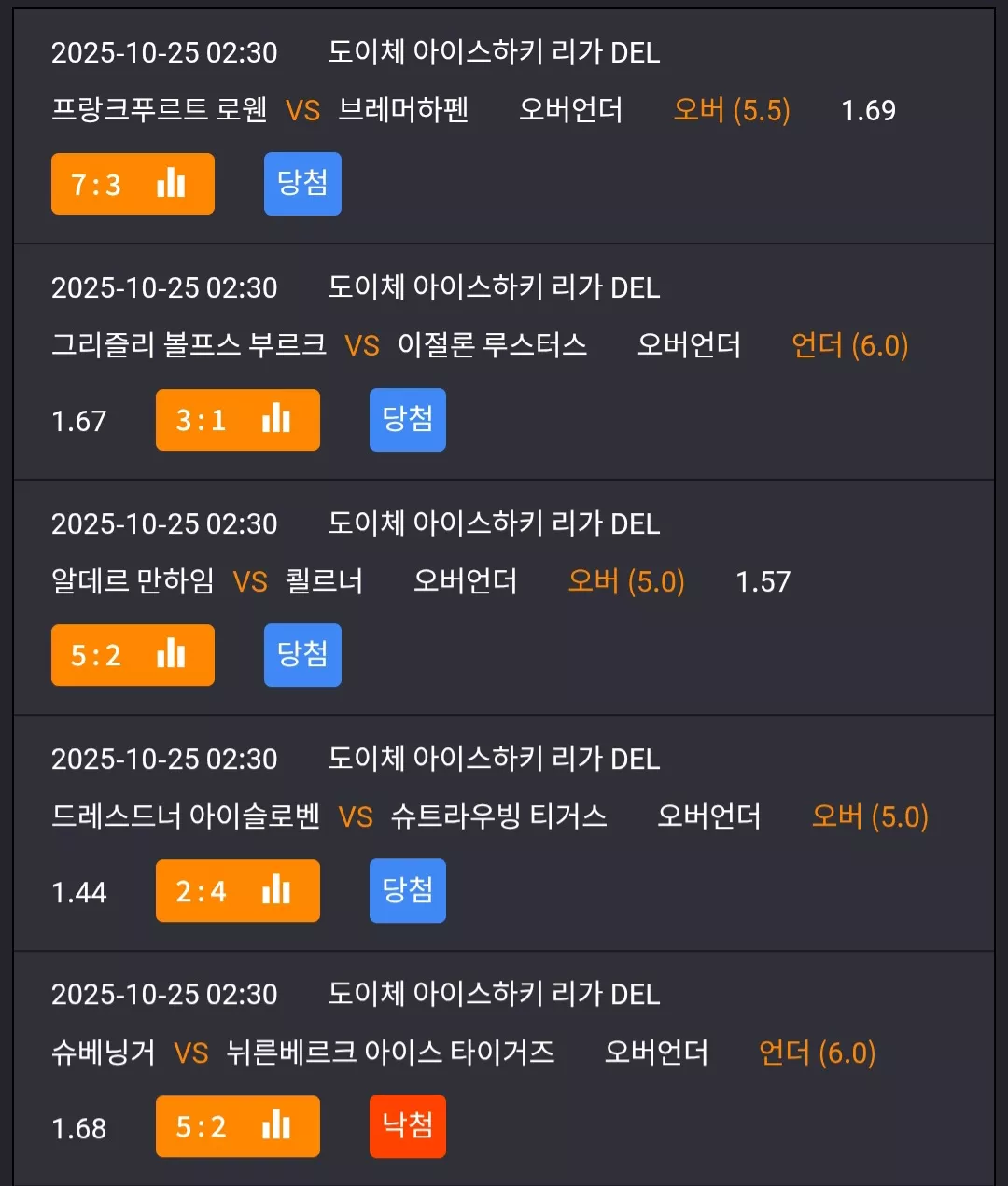Viewport: 1008px width, 1186px height.
Task: Open the 3:1 score stats for 그리즐리 볼프스 부르크
Action: [x=238, y=420]
